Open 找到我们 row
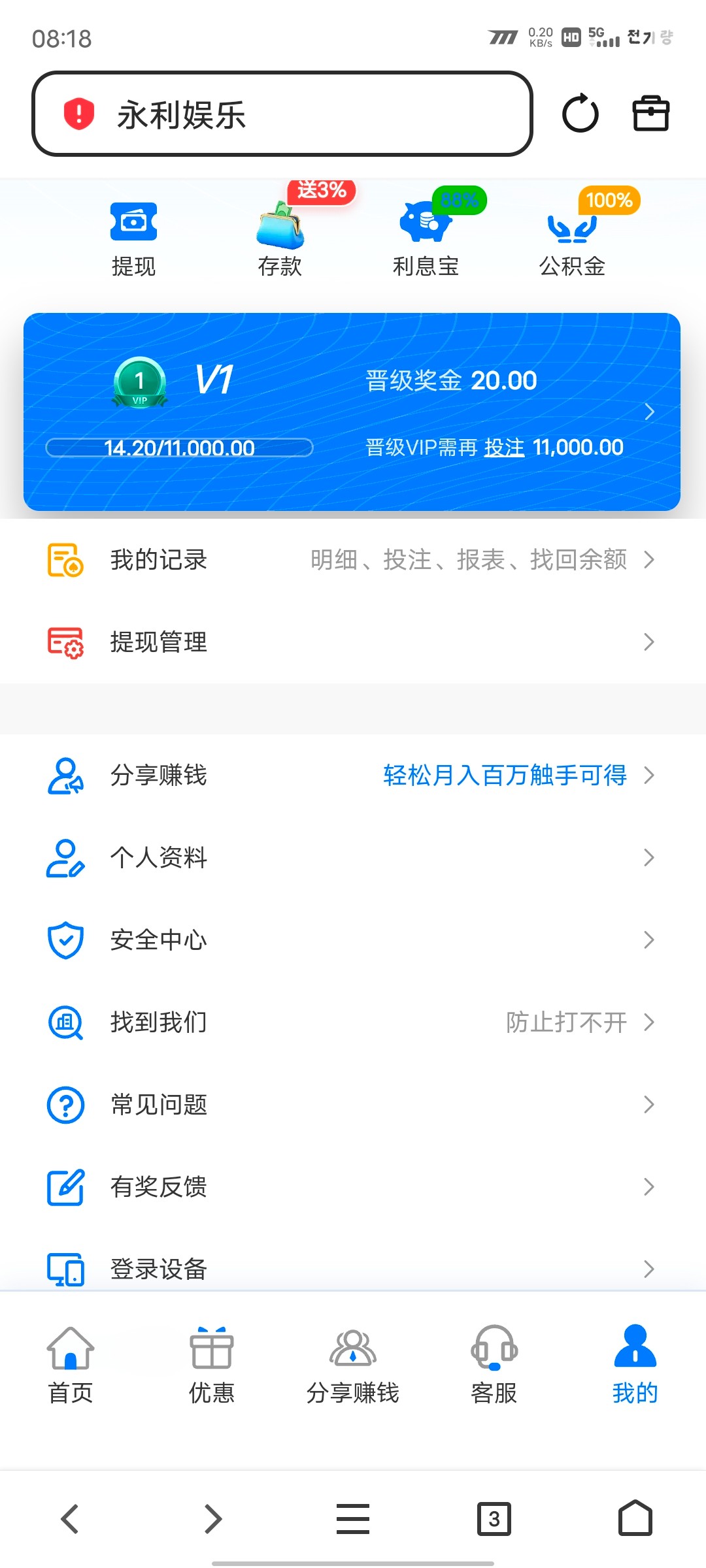Viewport: 706px width, 1568px height. coord(353,1022)
